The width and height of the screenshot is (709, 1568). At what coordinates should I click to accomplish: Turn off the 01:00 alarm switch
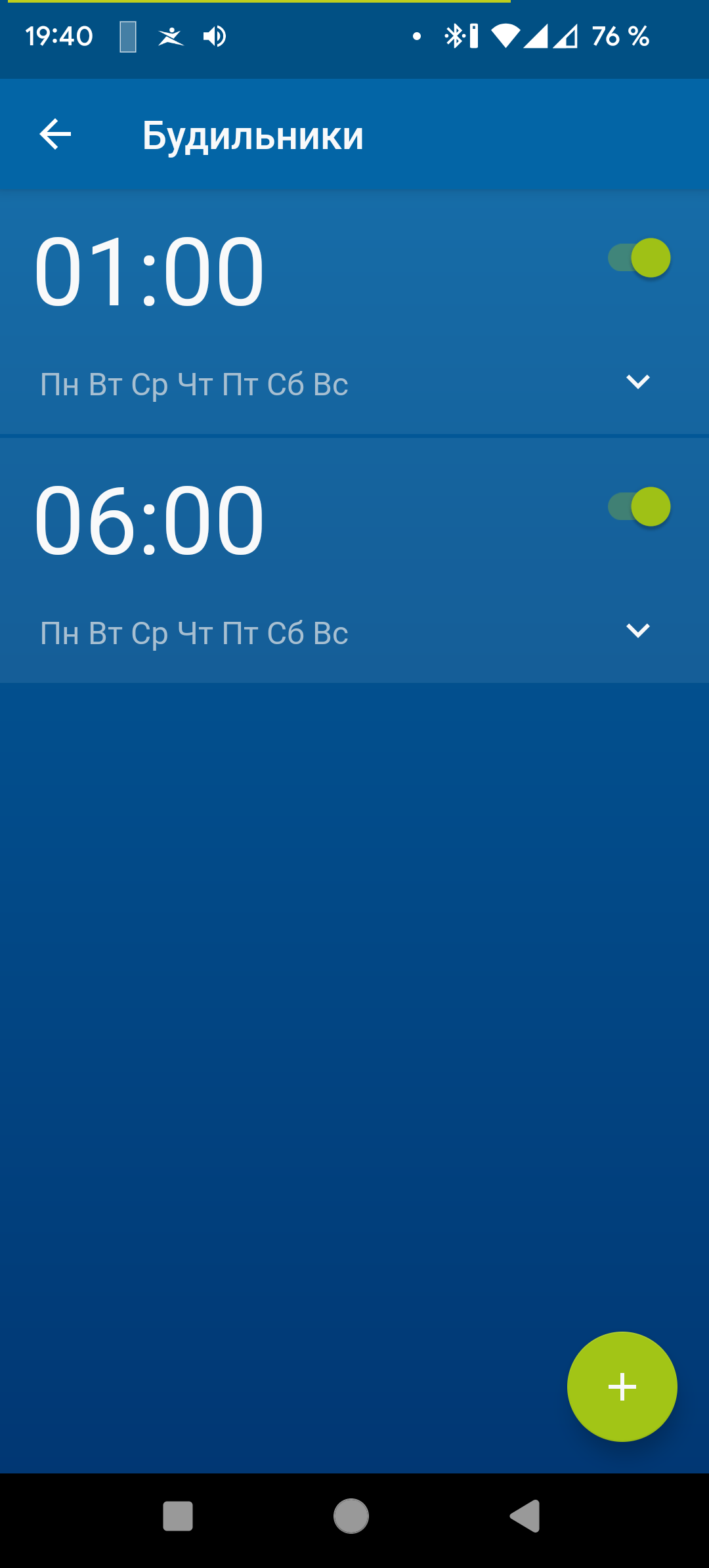[x=639, y=258]
